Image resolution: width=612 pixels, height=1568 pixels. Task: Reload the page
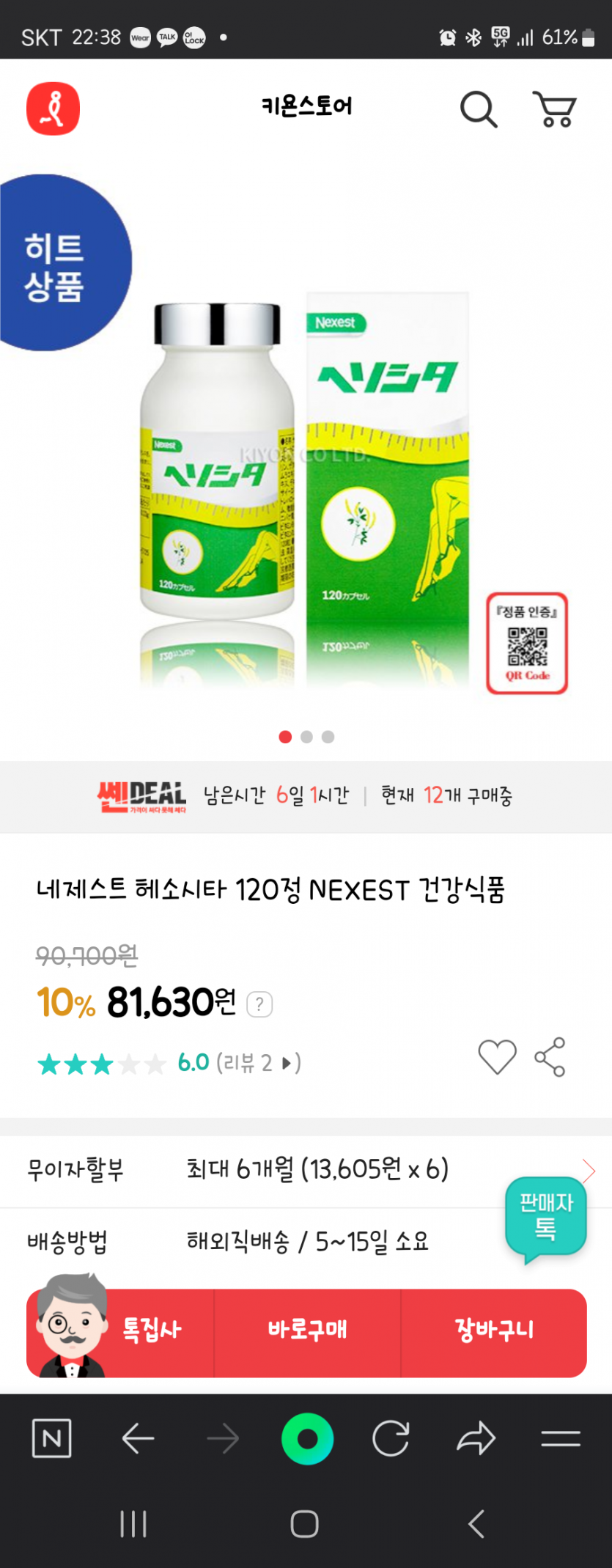click(x=391, y=1438)
